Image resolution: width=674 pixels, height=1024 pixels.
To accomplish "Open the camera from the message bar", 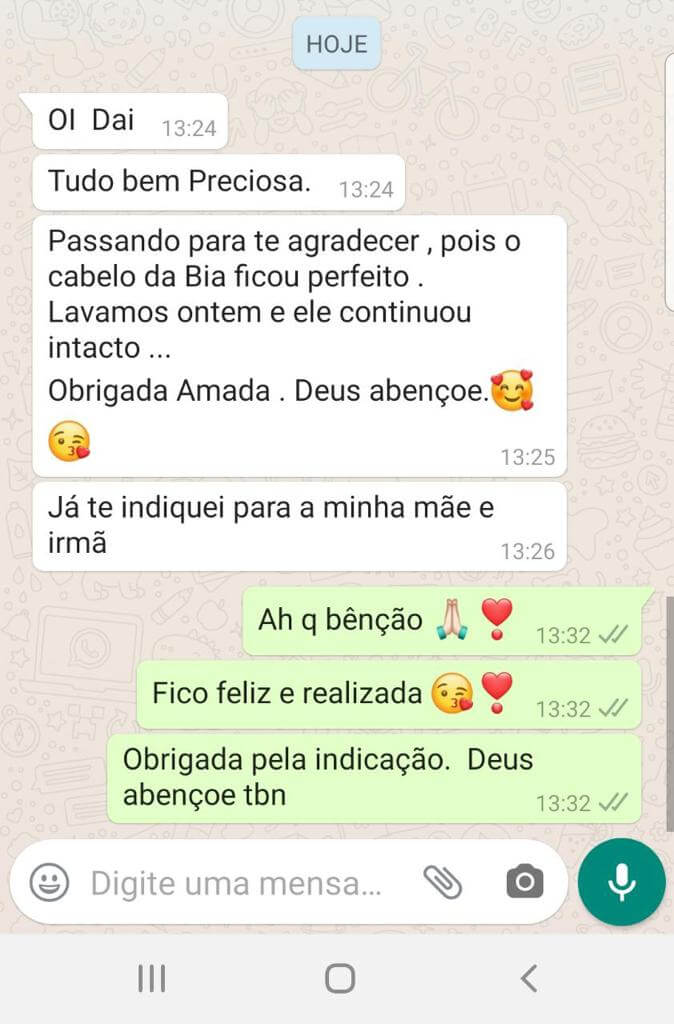I will tap(524, 882).
